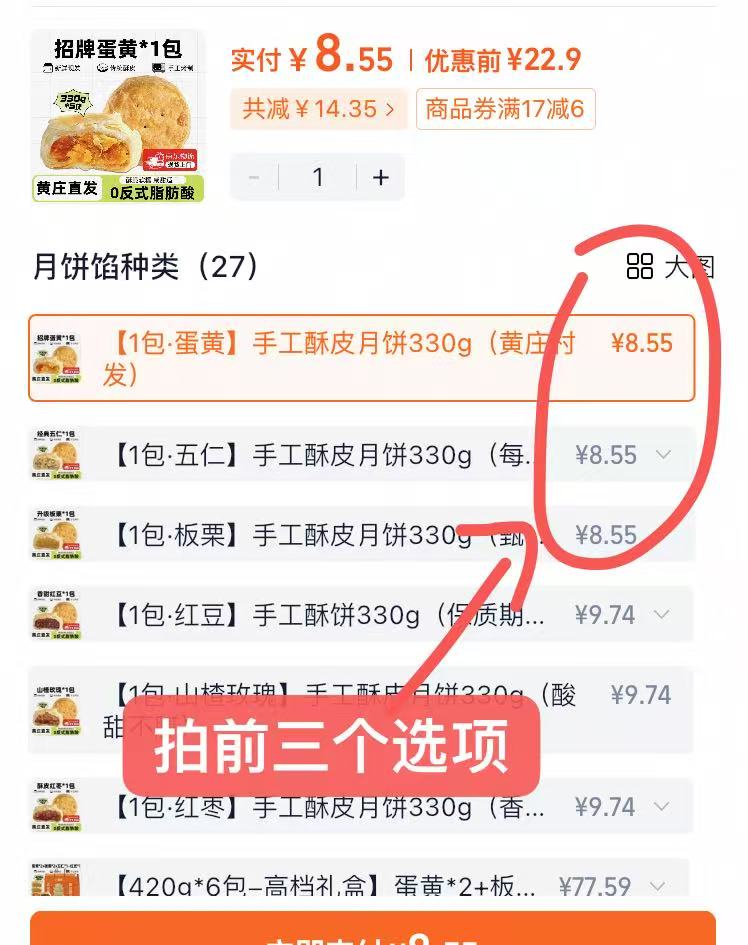This screenshot has width=748, height=945.
Task: Tap the 商品券满17减6 coupon chip
Action: (505, 109)
